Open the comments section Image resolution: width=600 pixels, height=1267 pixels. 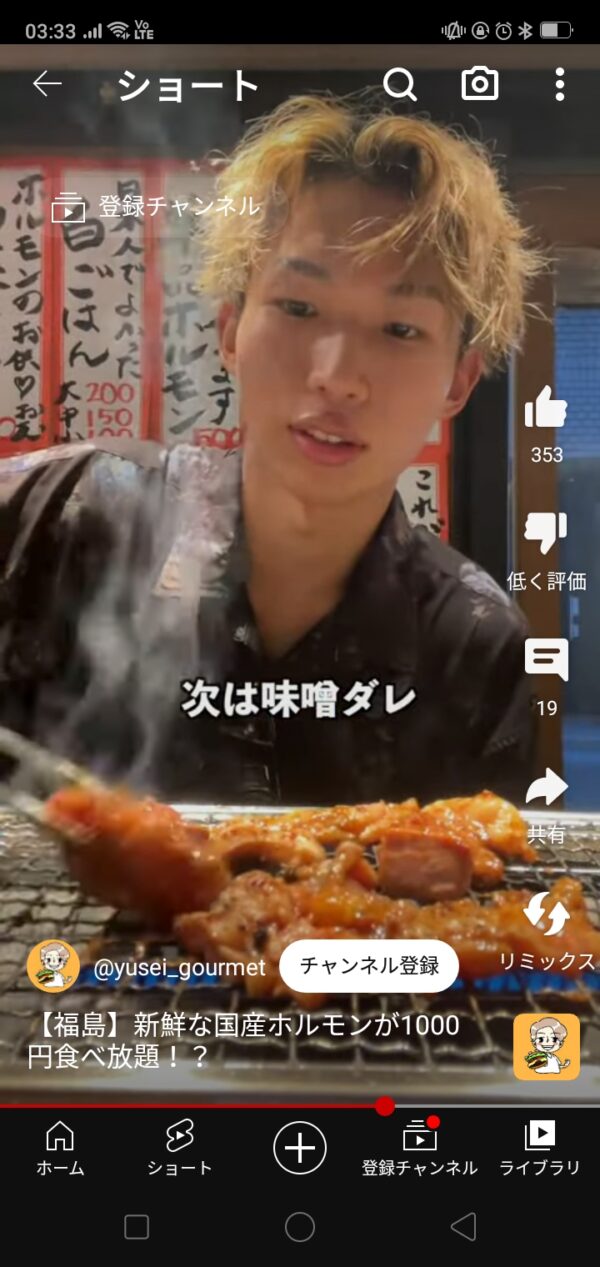(546, 661)
